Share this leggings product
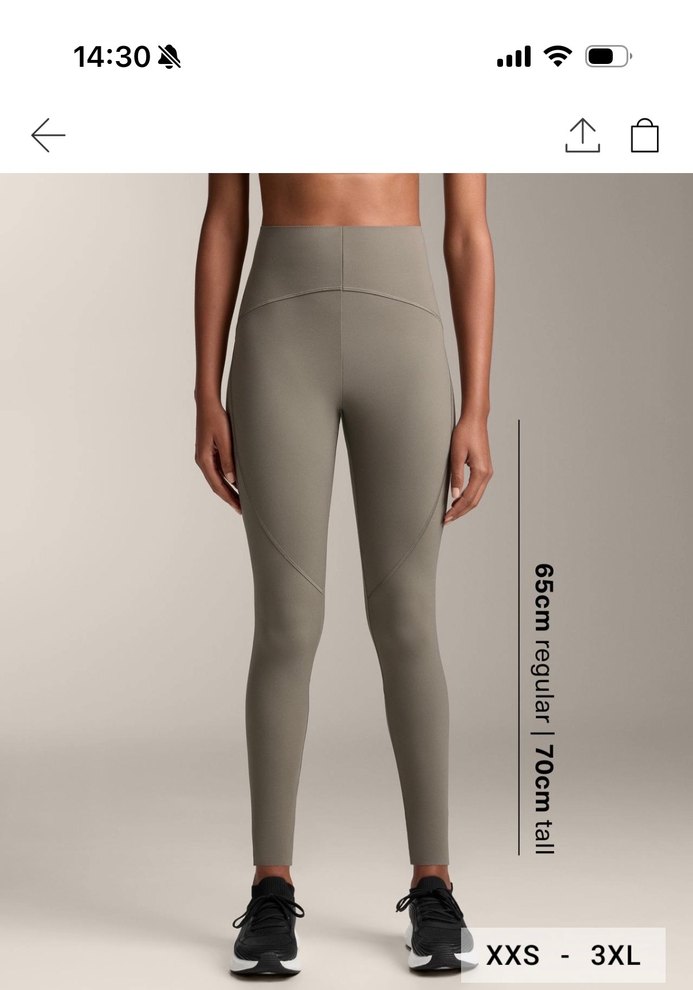 tap(582, 135)
